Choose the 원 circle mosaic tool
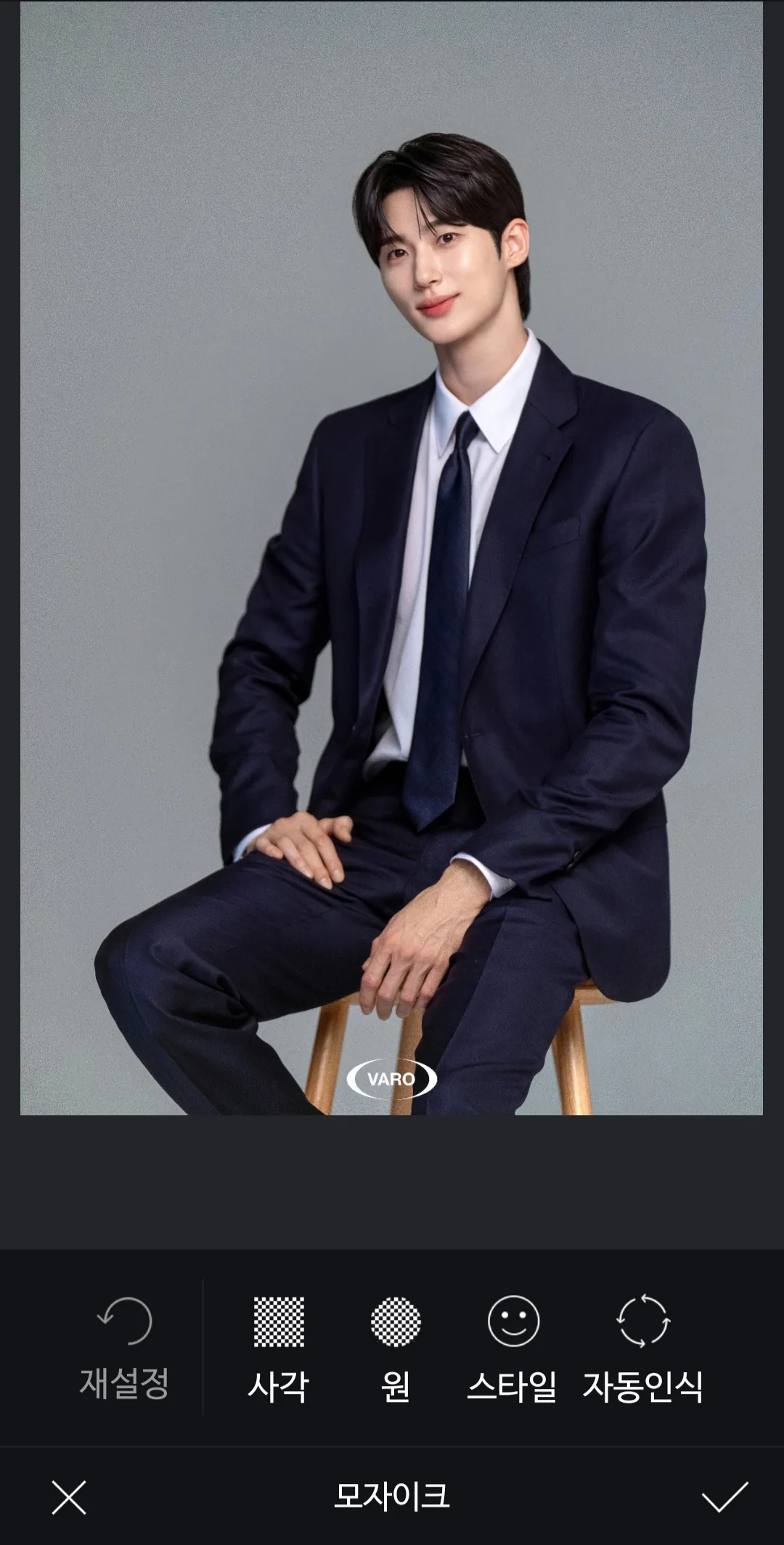The width and height of the screenshot is (784, 1545). click(396, 1349)
